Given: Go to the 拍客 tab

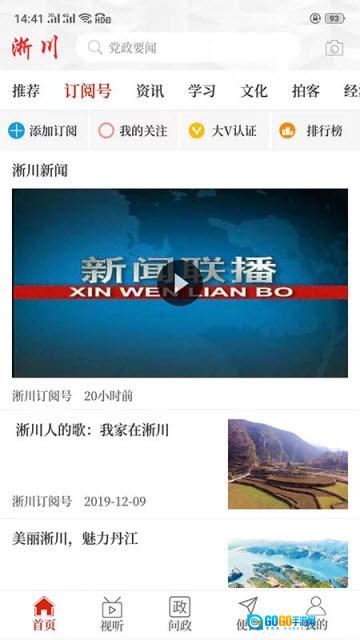Looking at the screenshot, I should [x=306, y=91].
